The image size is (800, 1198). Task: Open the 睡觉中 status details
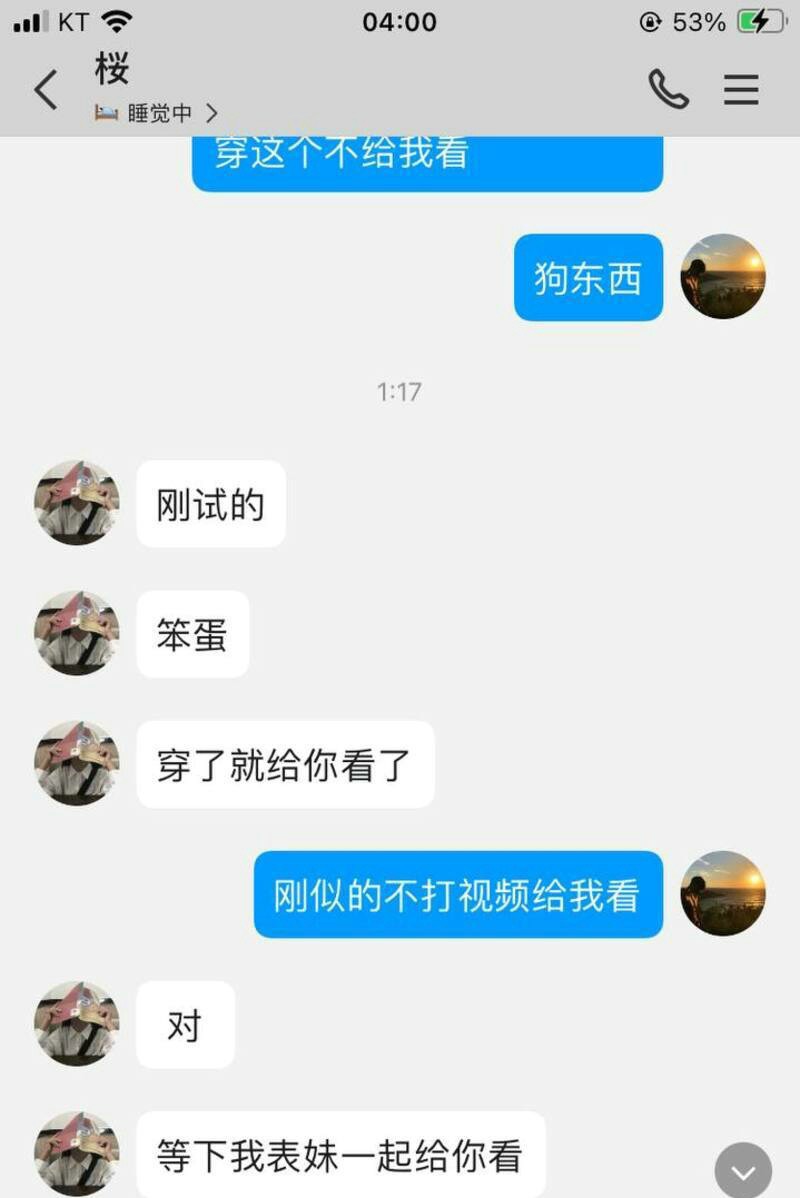click(157, 114)
